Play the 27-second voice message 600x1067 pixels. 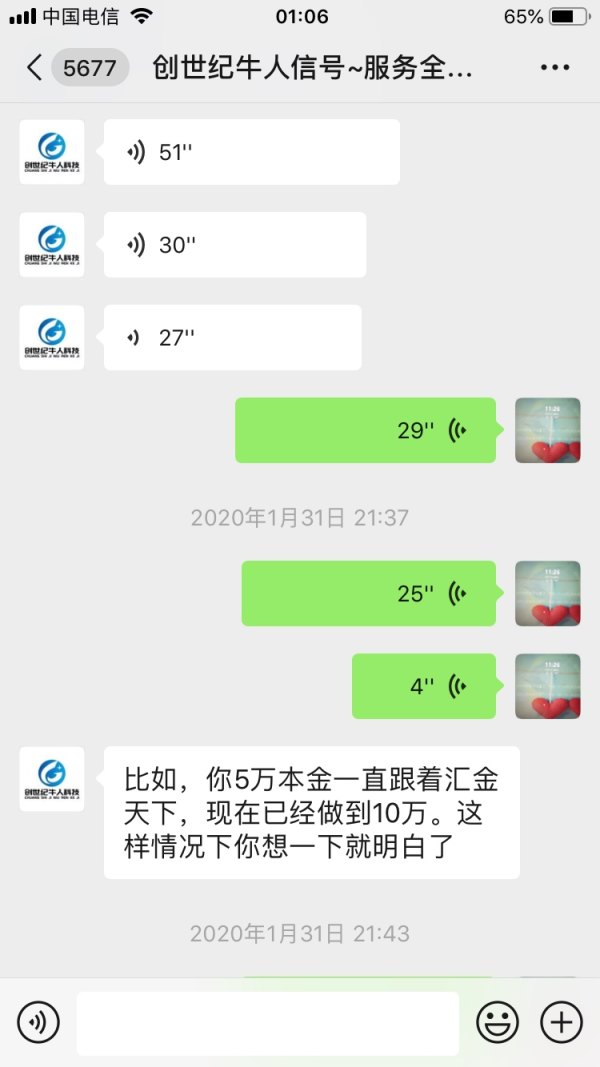point(231,338)
